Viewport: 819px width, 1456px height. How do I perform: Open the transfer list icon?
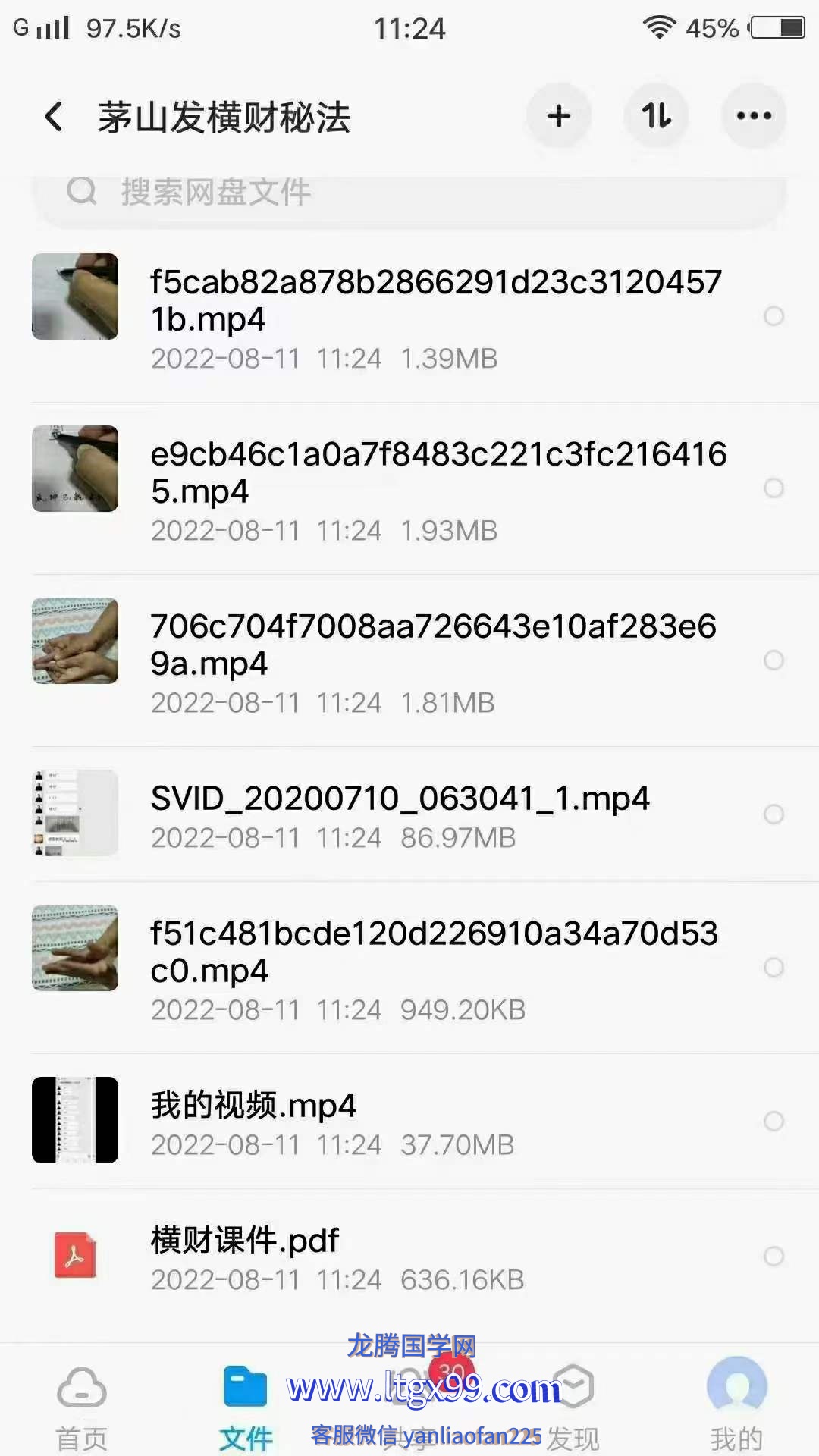[656, 116]
